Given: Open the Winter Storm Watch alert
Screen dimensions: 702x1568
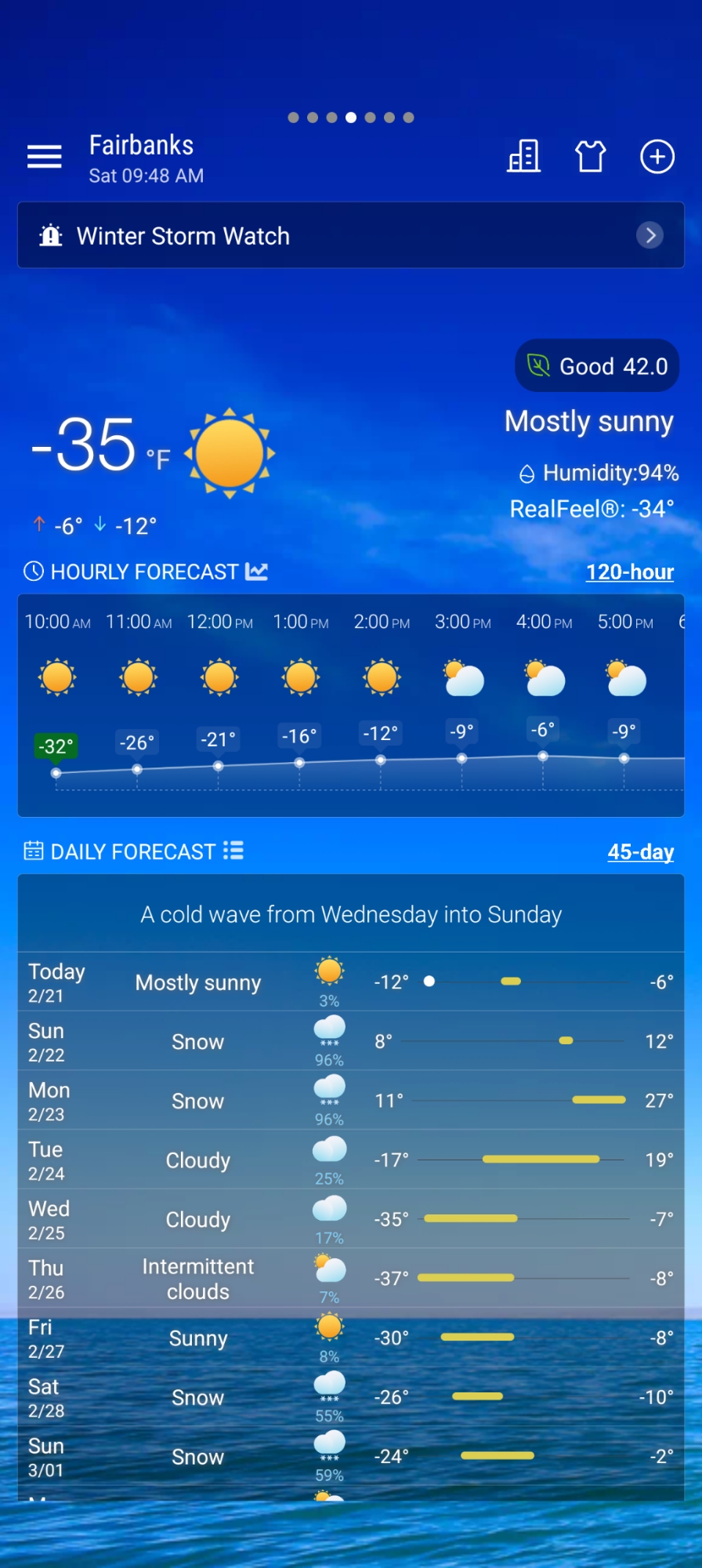Looking at the screenshot, I should coord(351,236).
